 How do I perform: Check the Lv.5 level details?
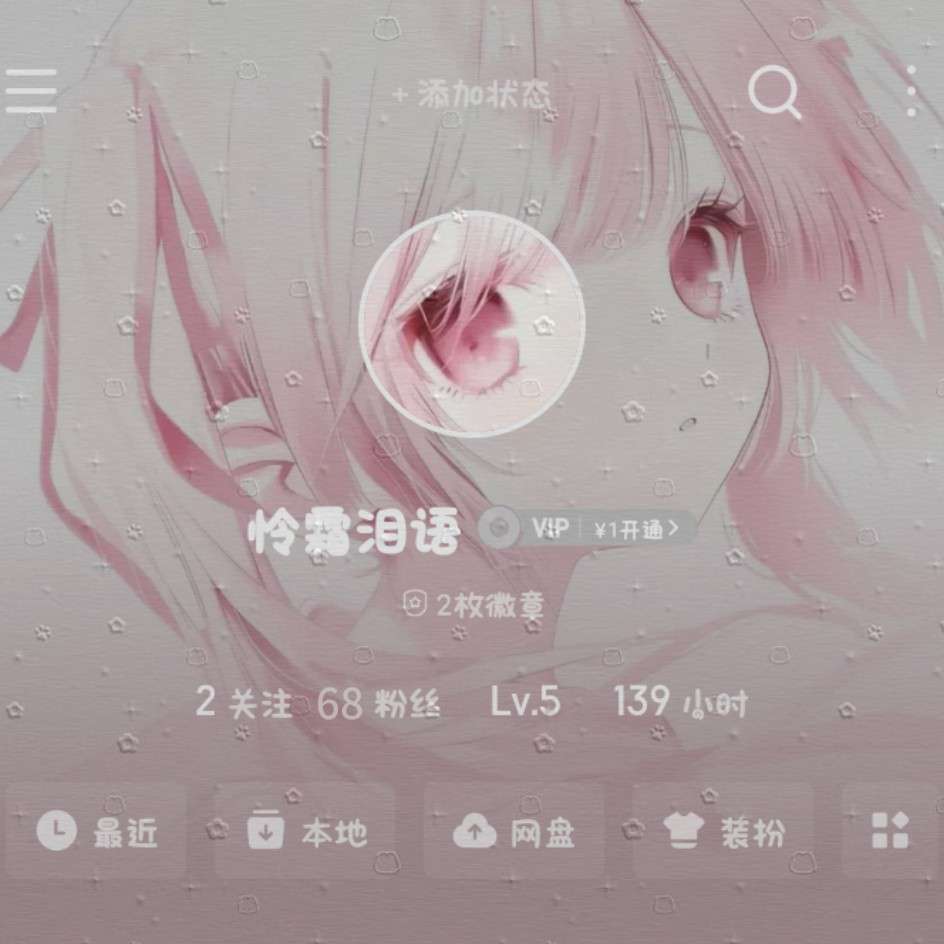click(x=525, y=702)
